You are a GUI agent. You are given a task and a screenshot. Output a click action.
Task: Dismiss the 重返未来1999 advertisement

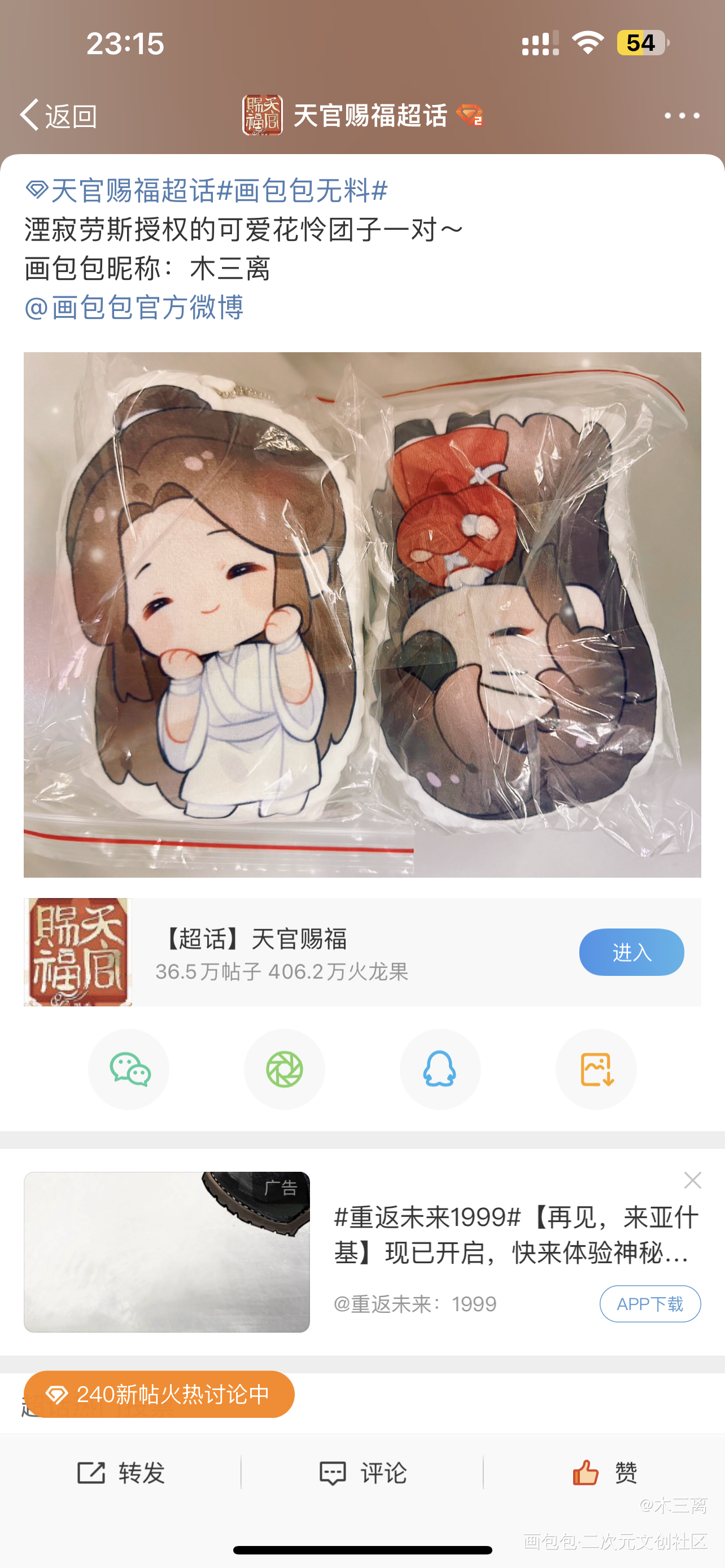click(x=692, y=1180)
